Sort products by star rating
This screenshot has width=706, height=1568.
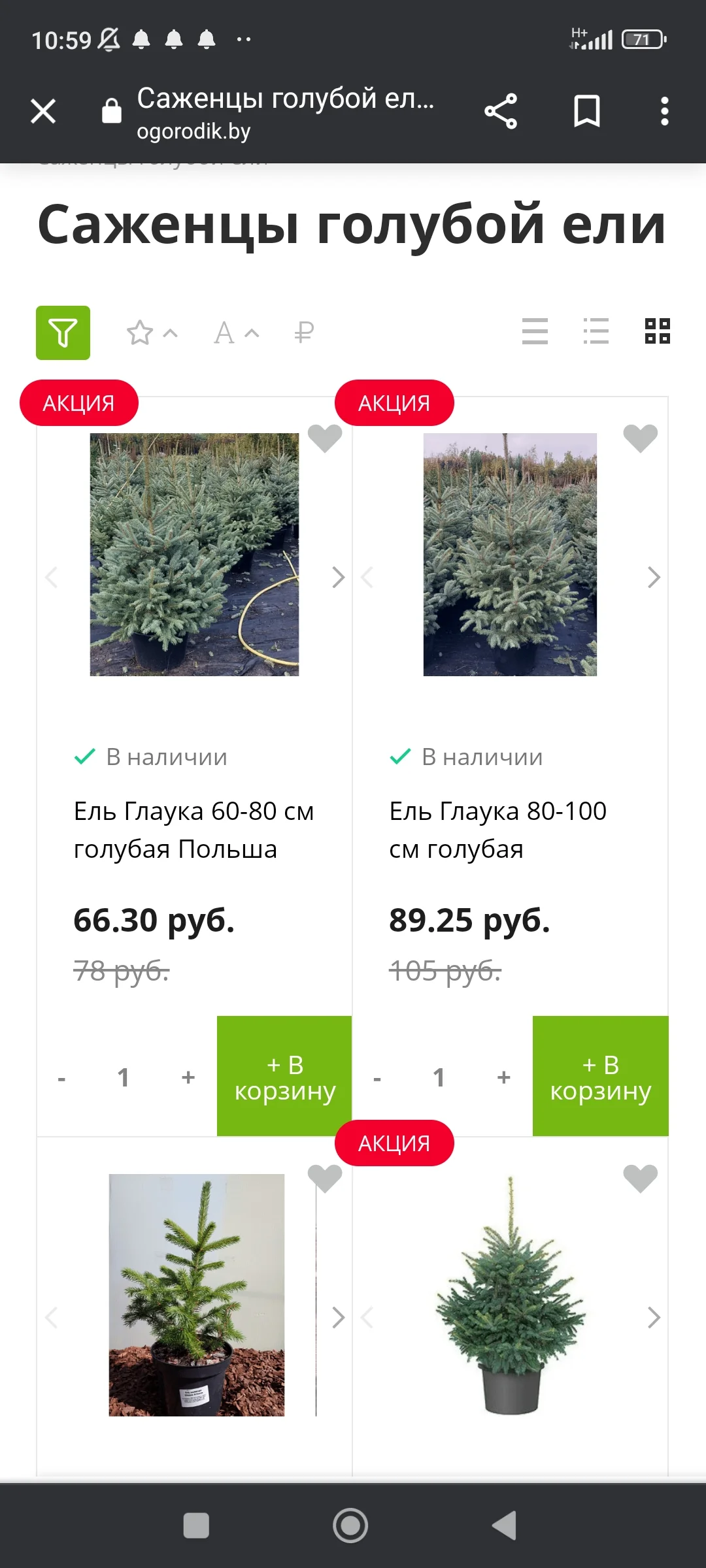coord(151,333)
